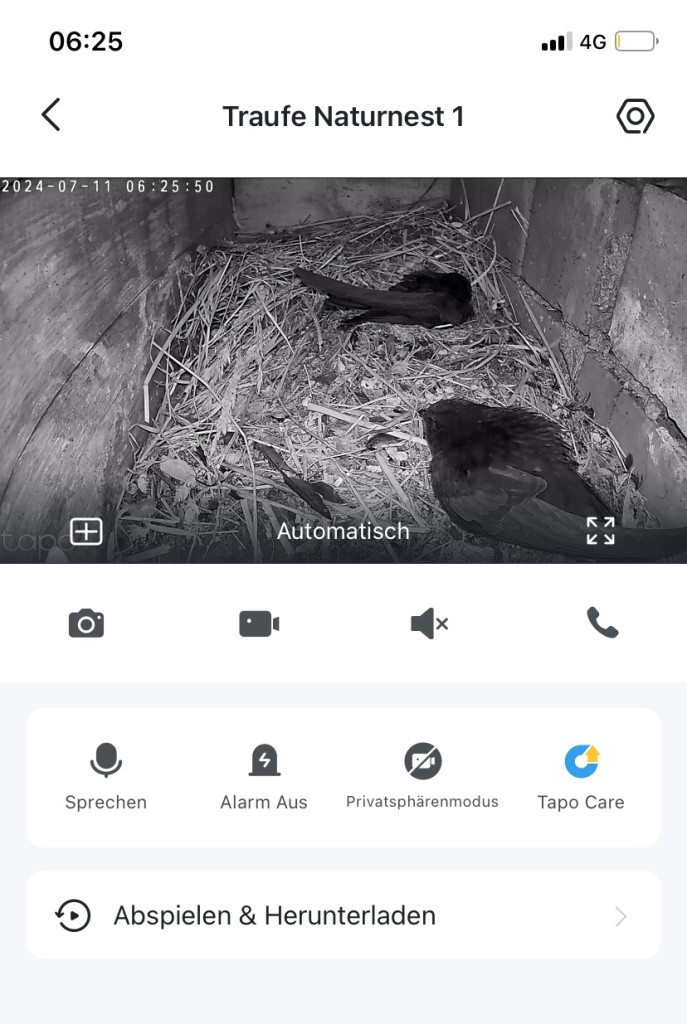Open Tapo Care

[x=581, y=777]
